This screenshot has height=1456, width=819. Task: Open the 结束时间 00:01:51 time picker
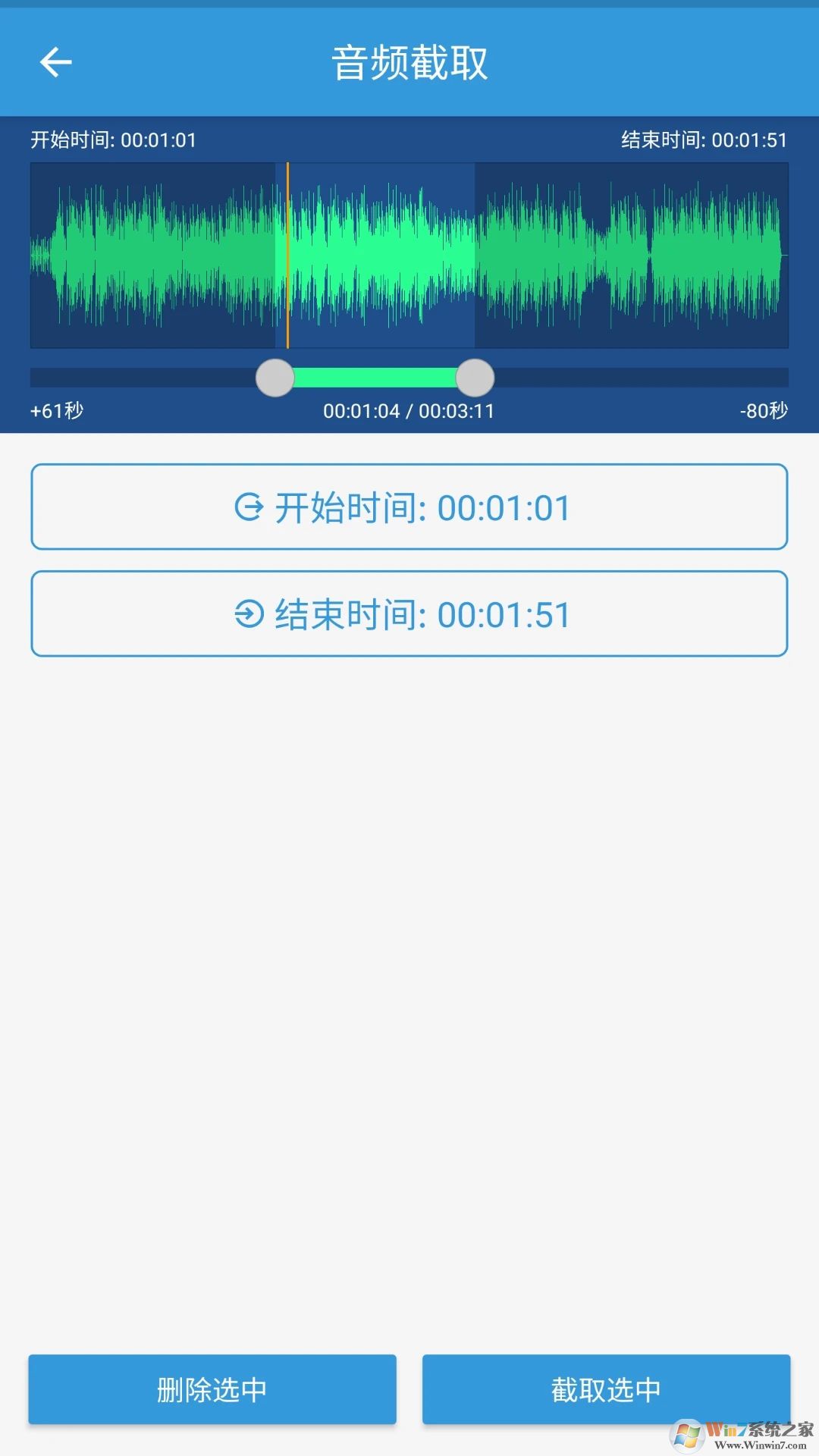click(x=409, y=614)
